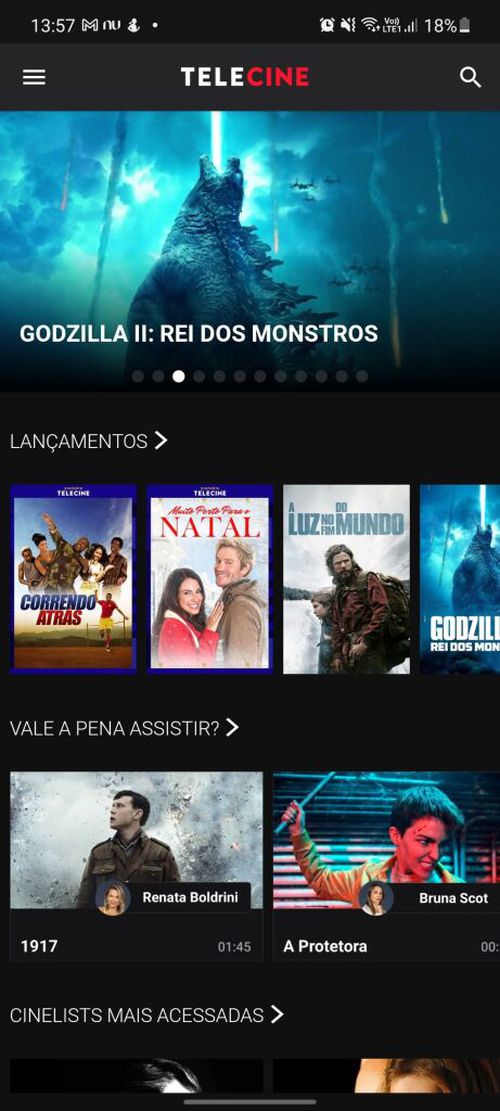Viewport: 500px width, 1111px height.
Task: Open the search magnifier icon
Action: [x=470, y=77]
